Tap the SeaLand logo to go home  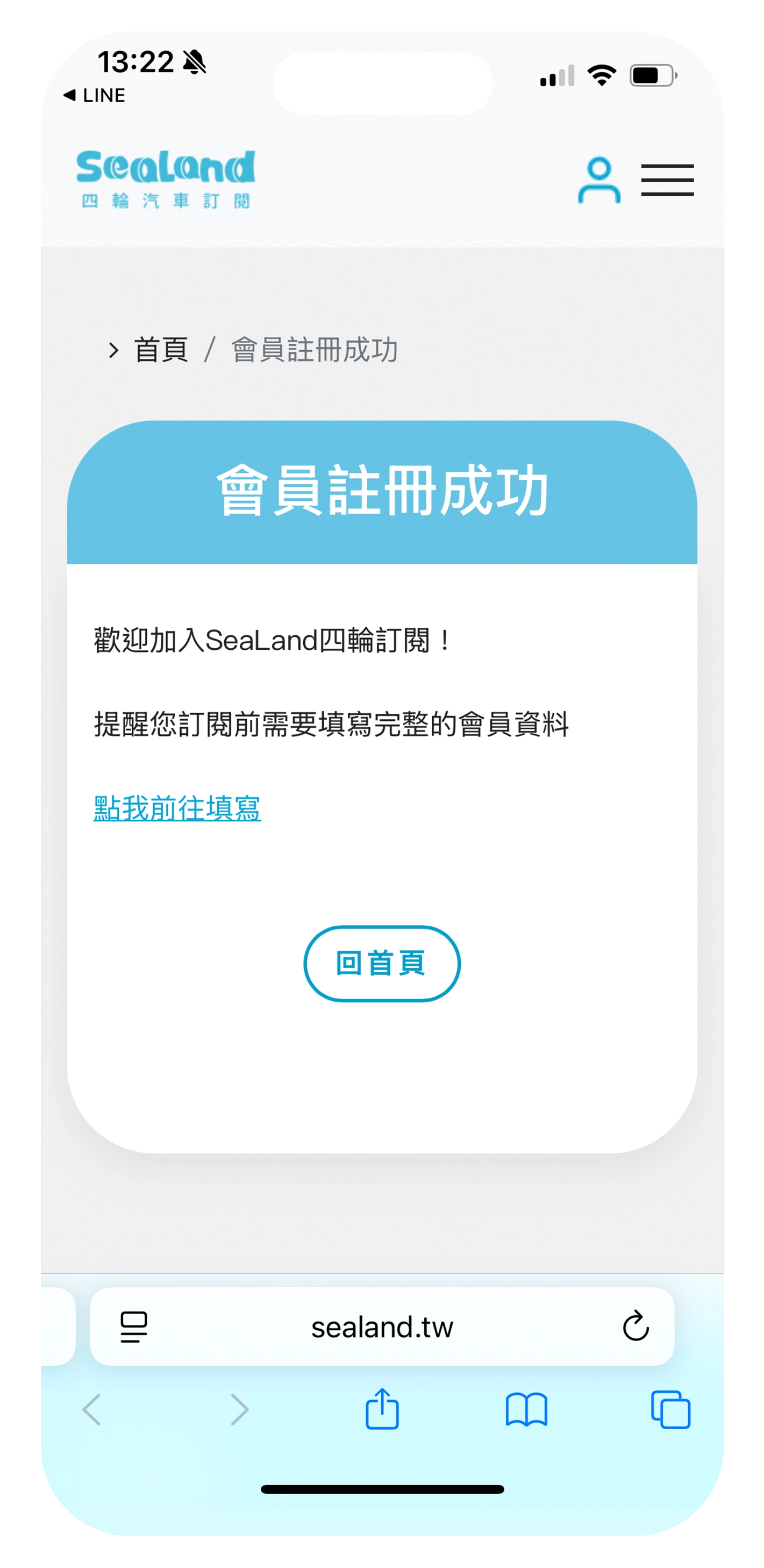pos(166,179)
